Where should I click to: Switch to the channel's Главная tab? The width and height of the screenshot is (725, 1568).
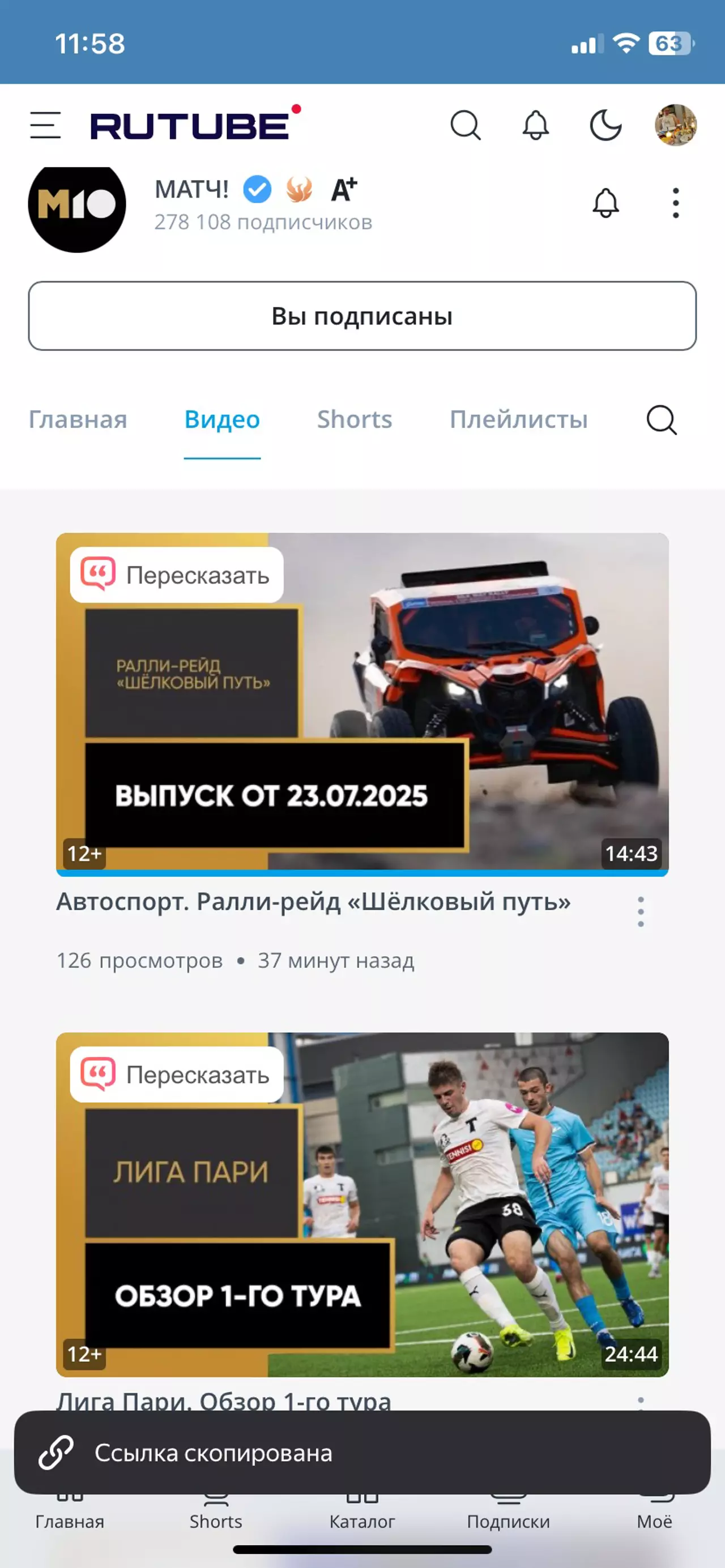click(78, 419)
